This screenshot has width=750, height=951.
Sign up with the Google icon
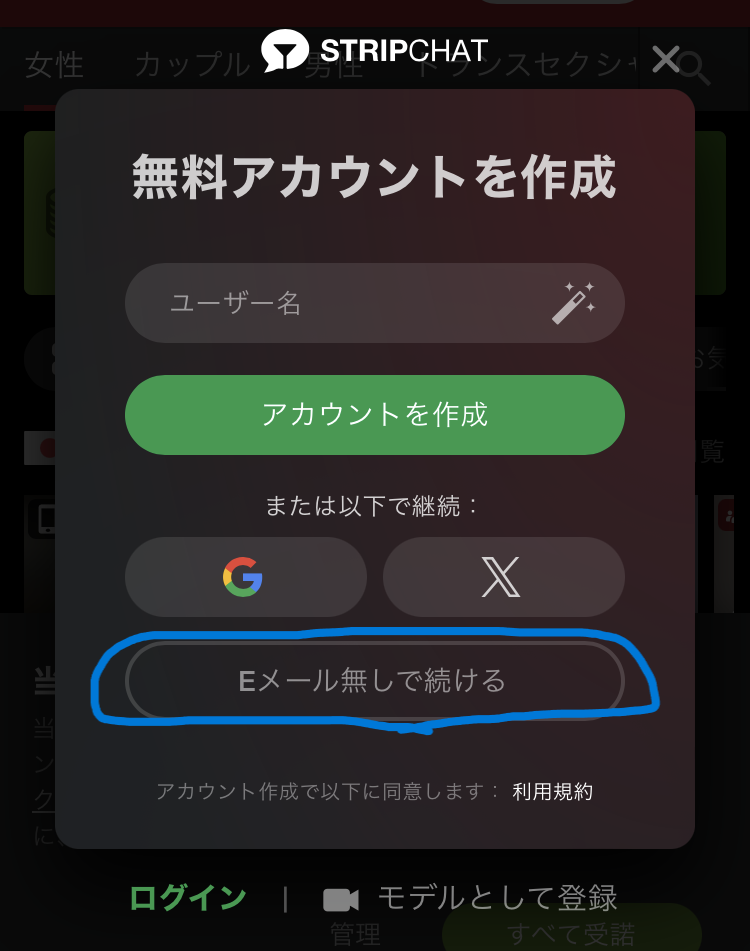click(245, 577)
